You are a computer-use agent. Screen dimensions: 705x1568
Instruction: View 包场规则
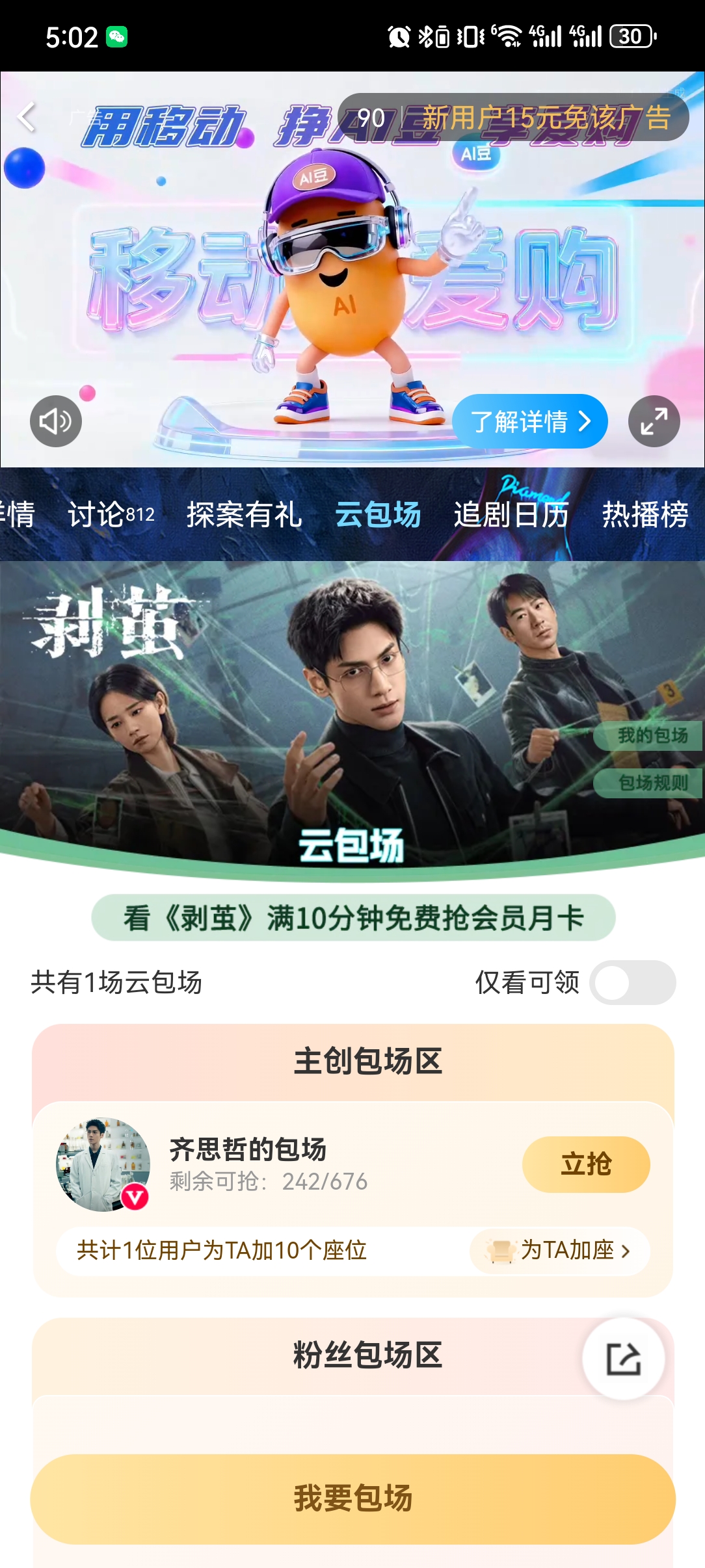[x=651, y=783]
